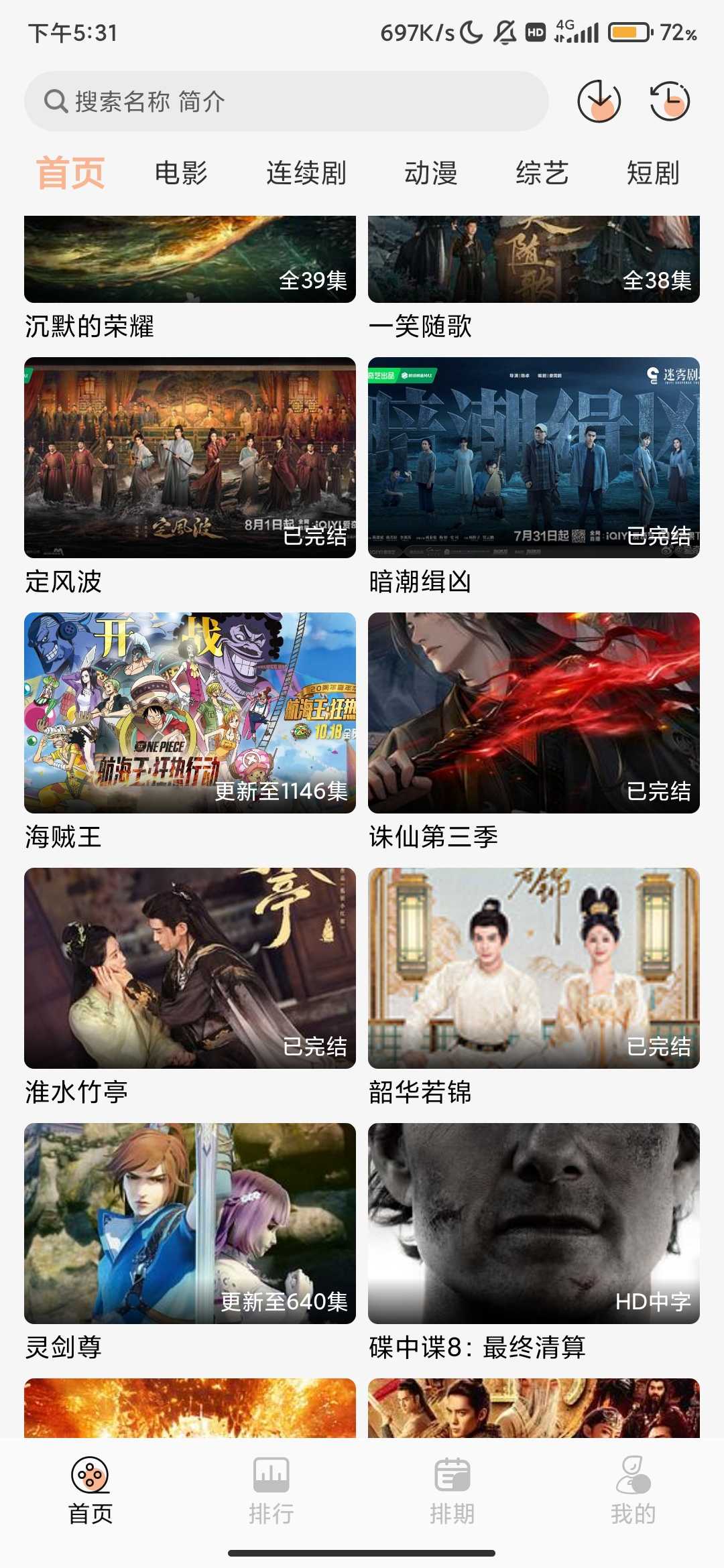This screenshot has width=724, height=1568.
Task: View details for 定风波
Action: pyautogui.click(x=190, y=458)
